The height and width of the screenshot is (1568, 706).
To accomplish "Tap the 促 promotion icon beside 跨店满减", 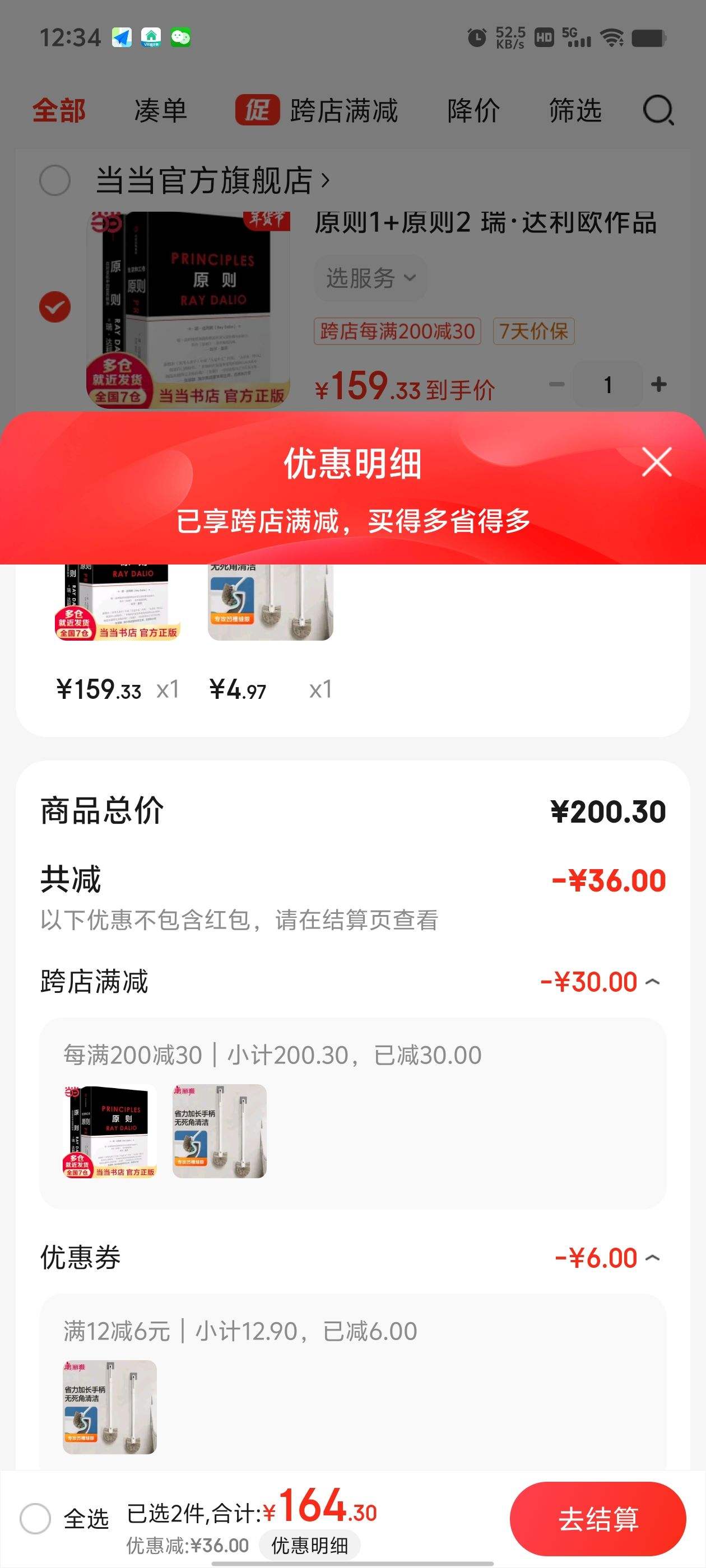I will pyautogui.click(x=258, y=112).
